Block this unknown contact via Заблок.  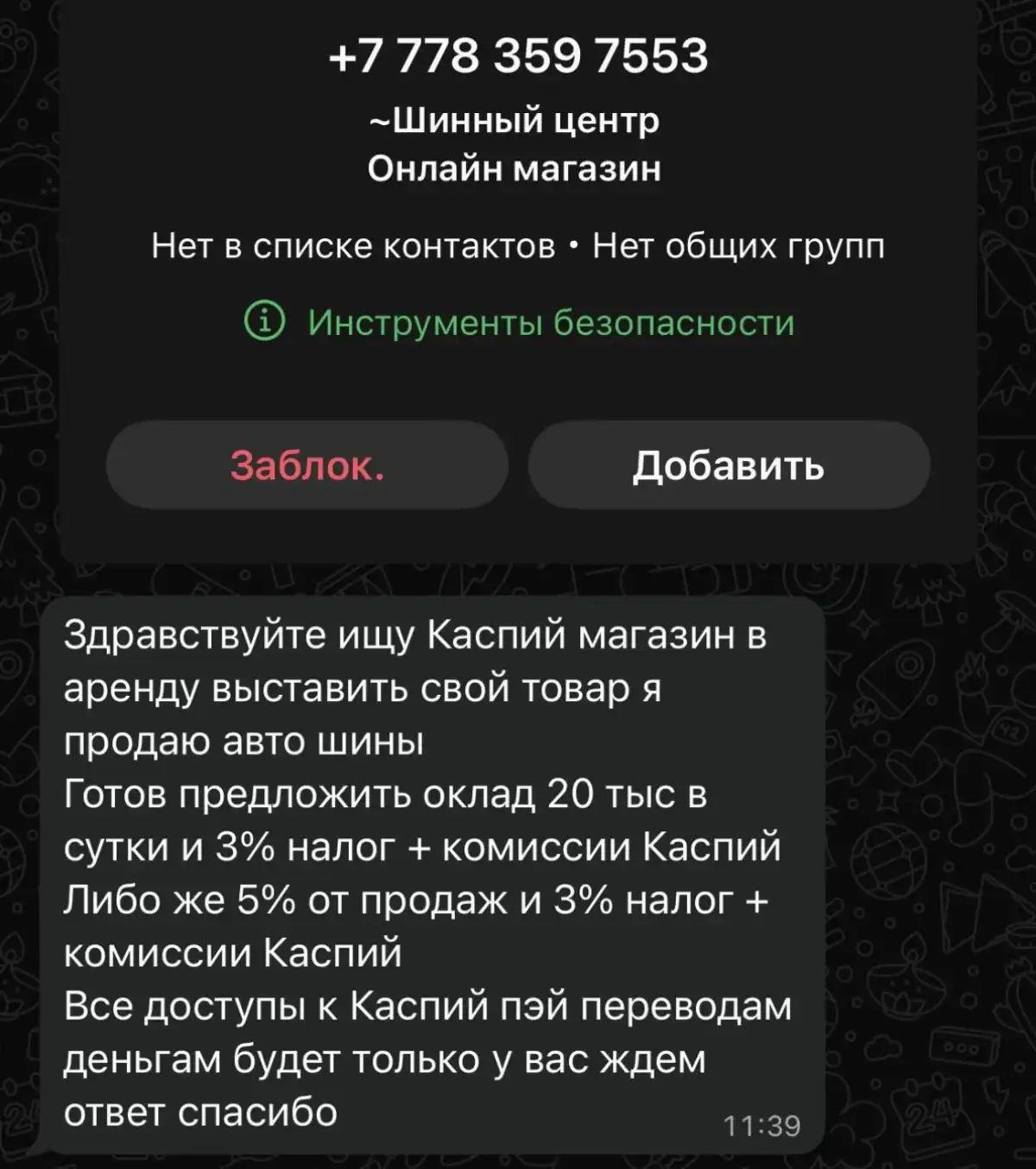click(x=306, y=465)
